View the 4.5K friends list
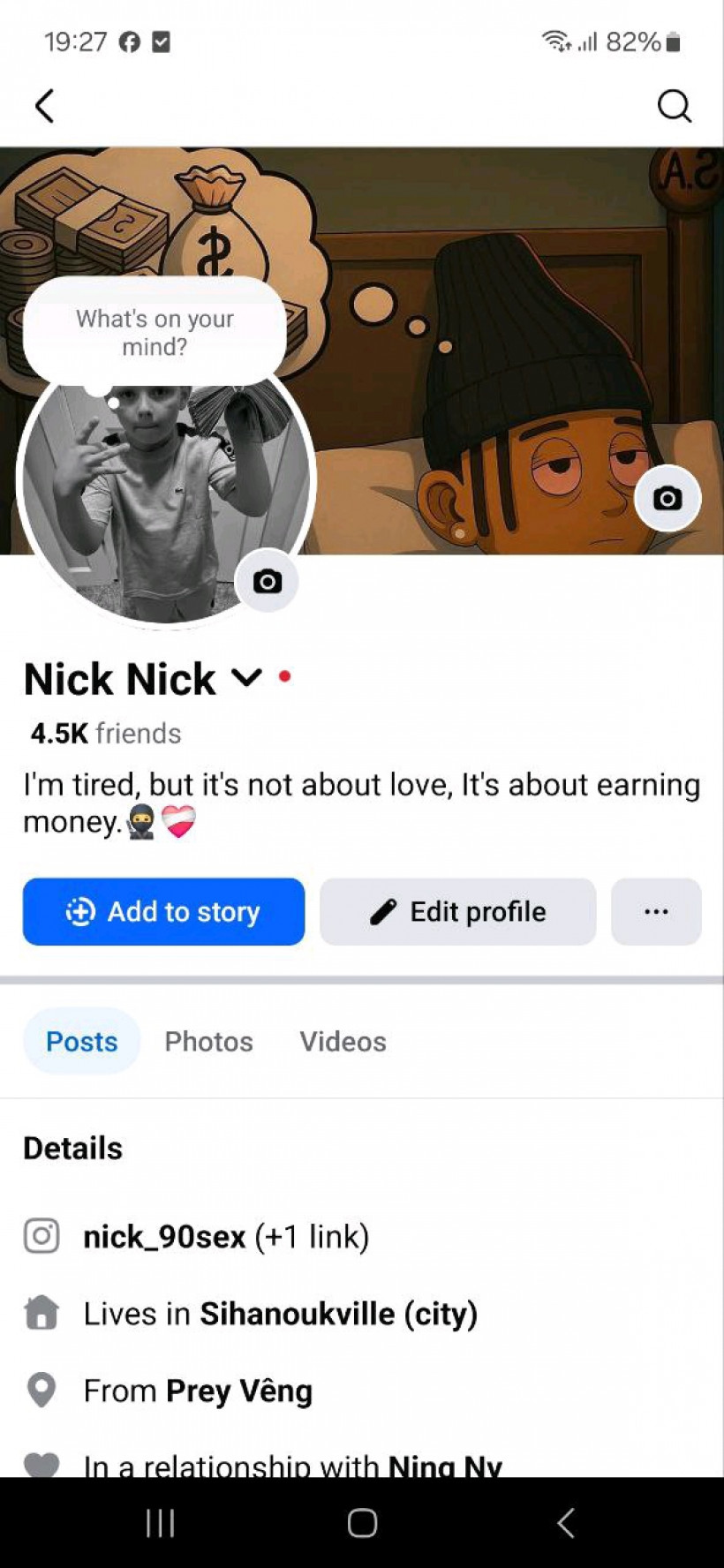724x1568 pixels. [x=105, y=733]
